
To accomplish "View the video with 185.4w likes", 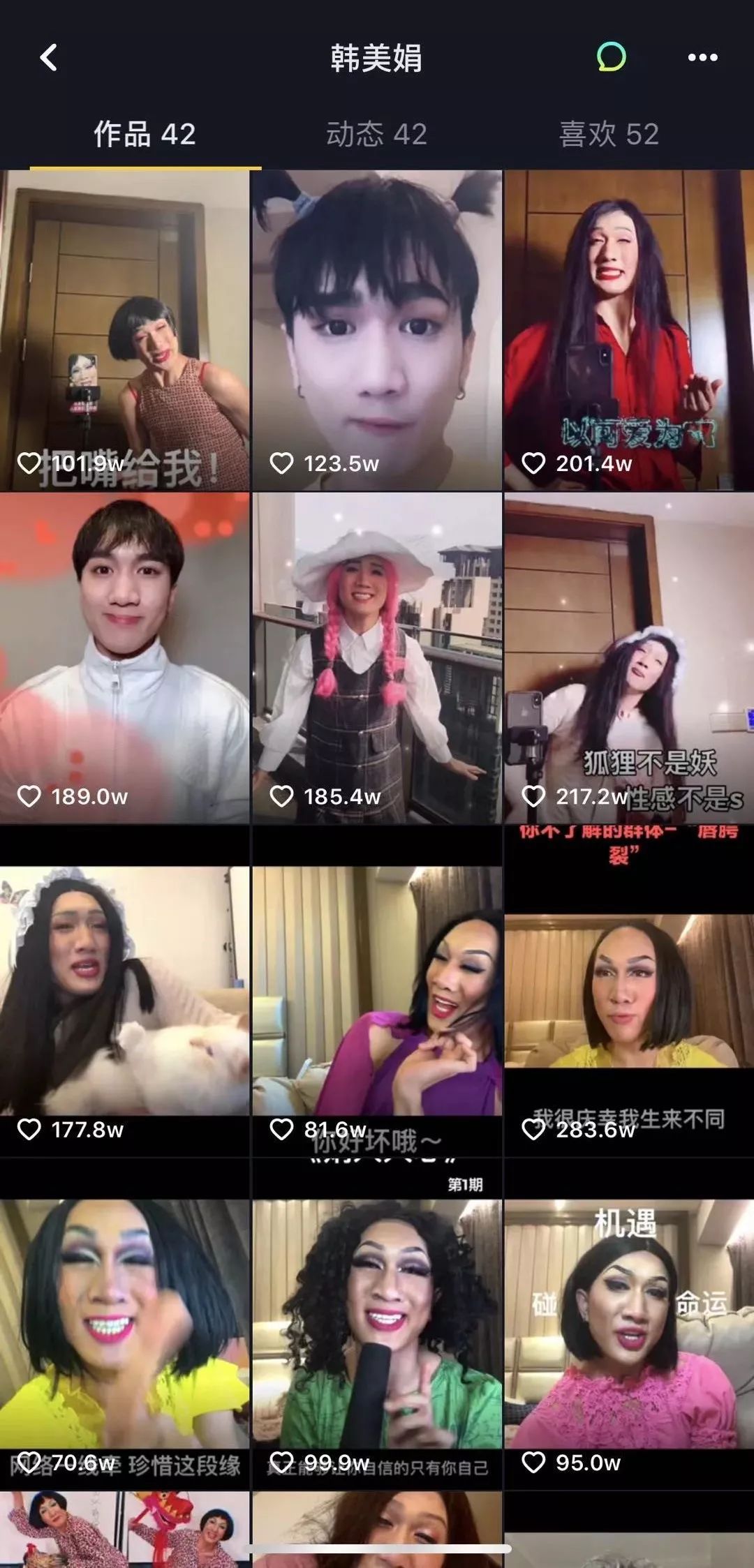I will point(377,658).
